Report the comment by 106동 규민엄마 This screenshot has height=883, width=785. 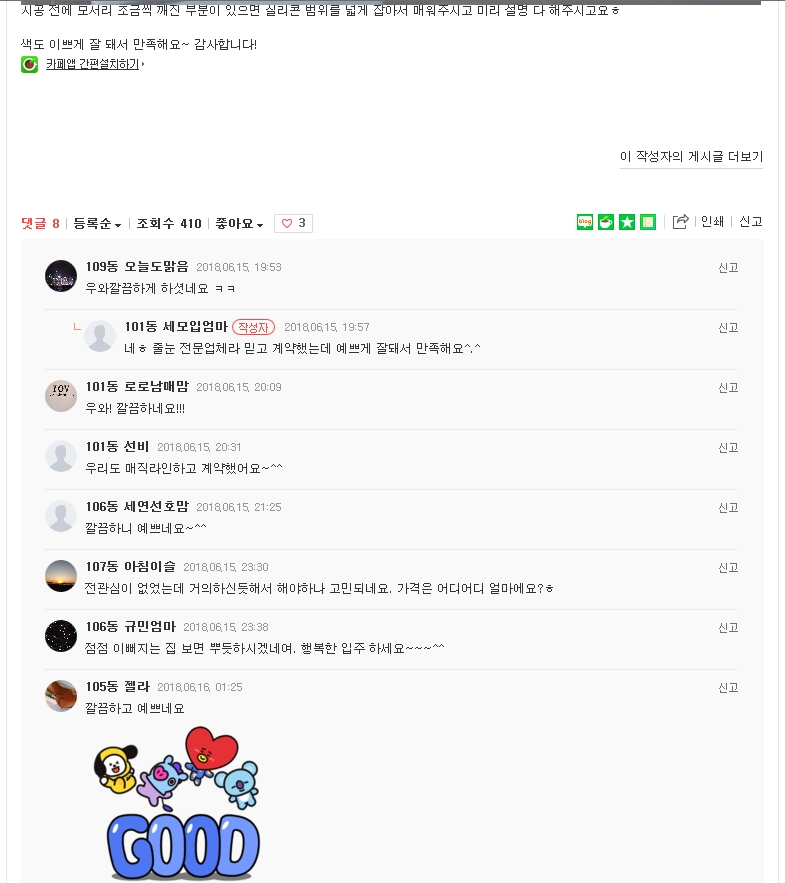coord(728,627)
